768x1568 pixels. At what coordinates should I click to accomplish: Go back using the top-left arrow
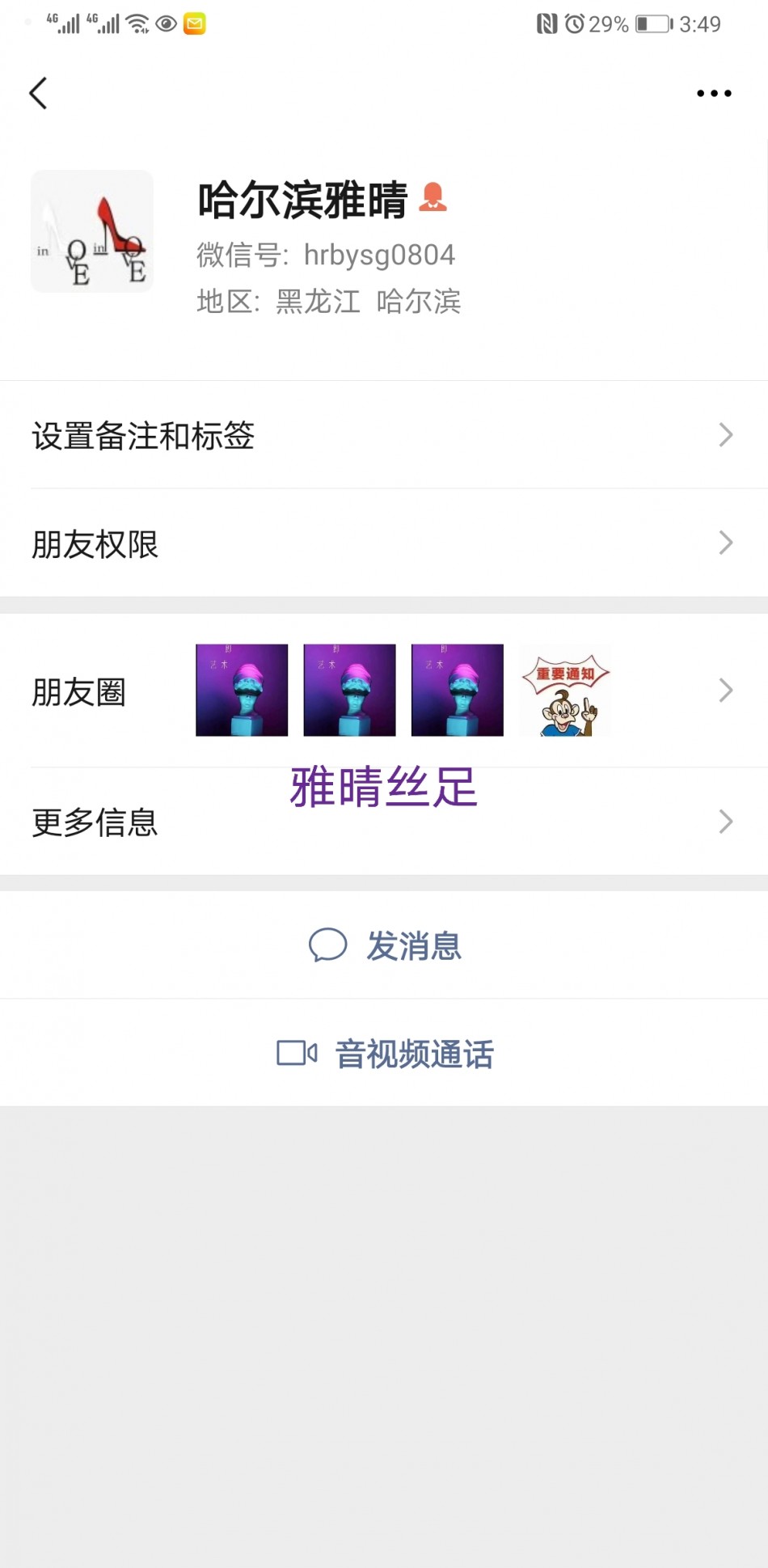[x=38, y=93]
